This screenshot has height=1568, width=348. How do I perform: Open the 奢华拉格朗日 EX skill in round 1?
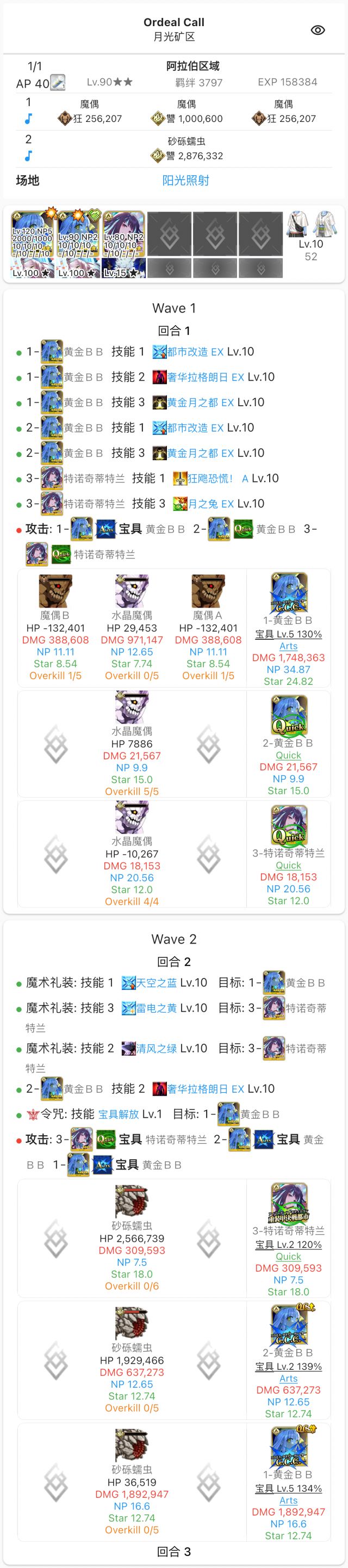click(x=206, y=377)
